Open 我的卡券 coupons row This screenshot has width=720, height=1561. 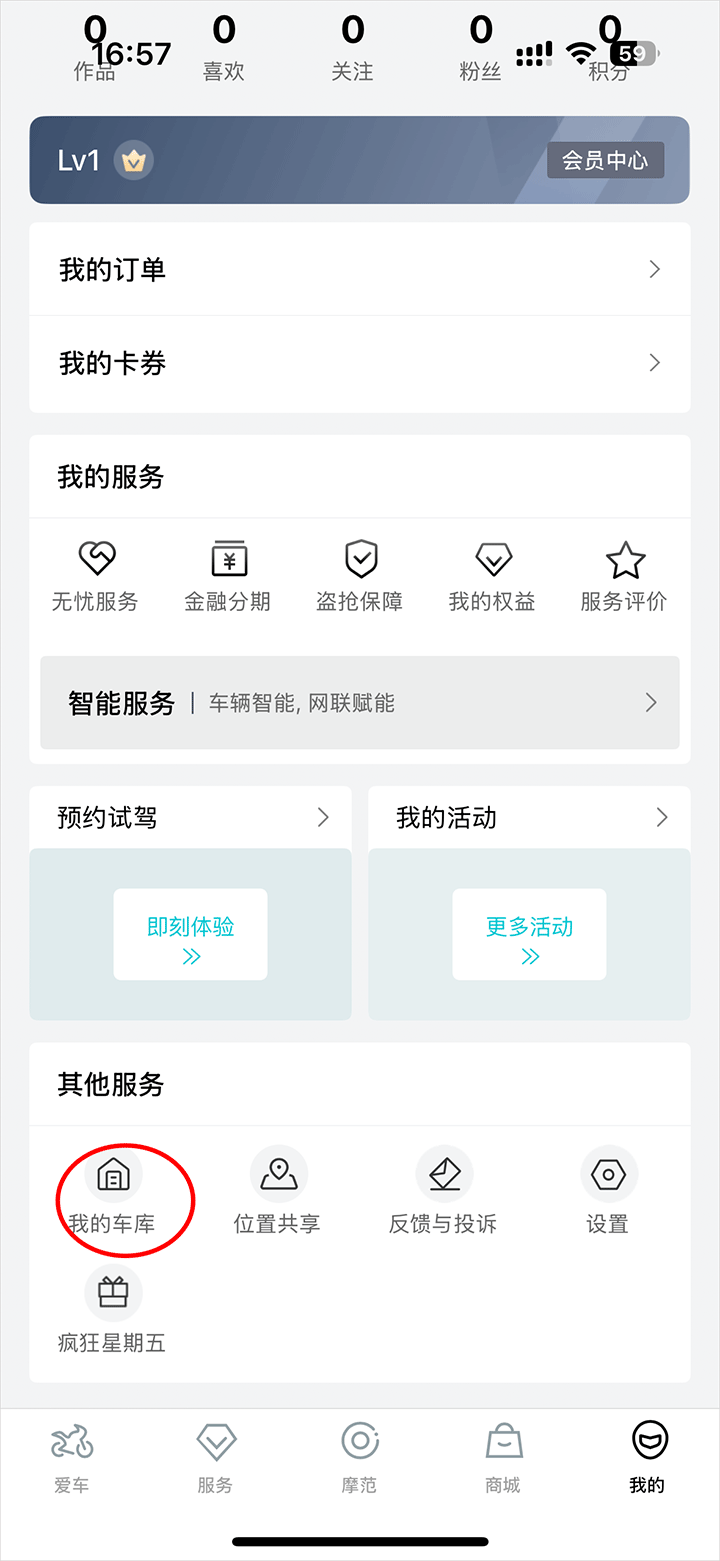click(359, 363)
